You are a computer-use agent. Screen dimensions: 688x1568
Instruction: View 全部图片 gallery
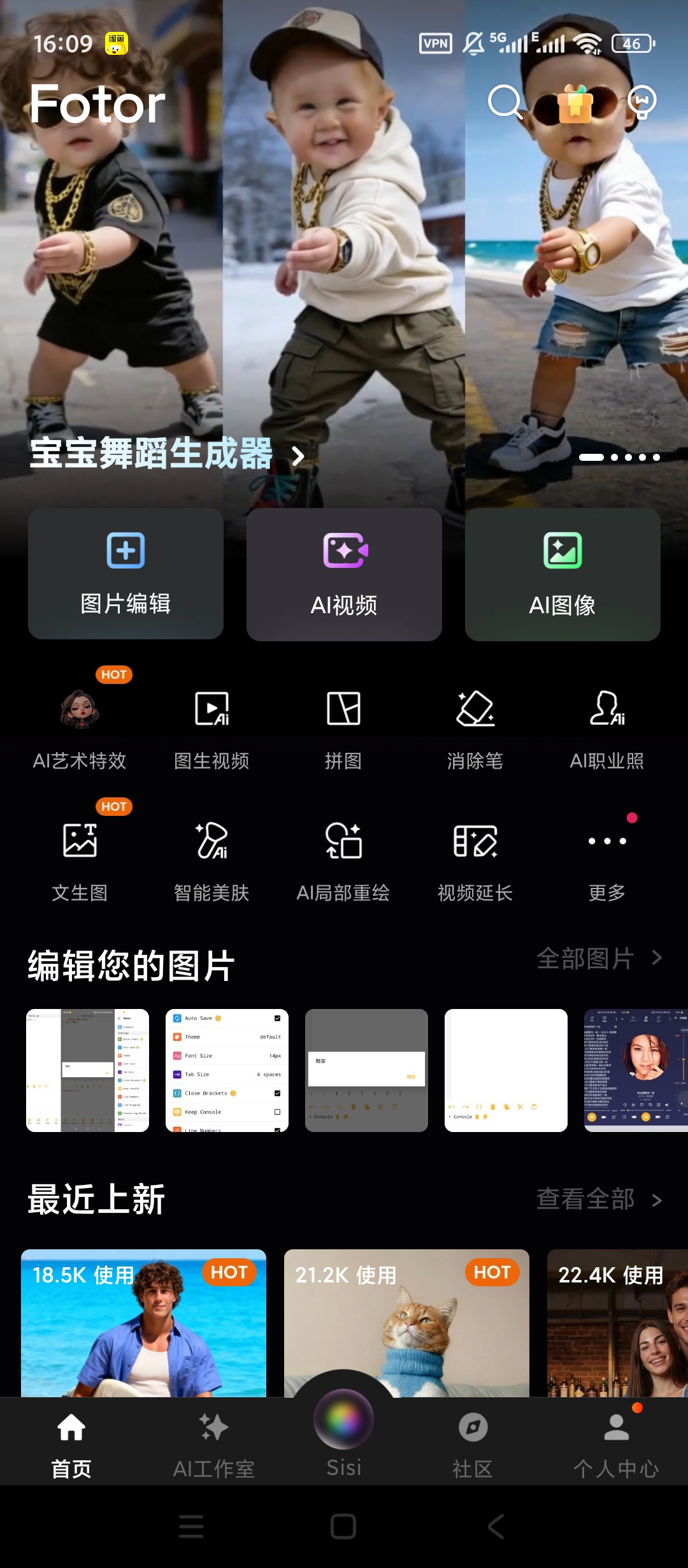pyautogui.click(x=599, y=958)
